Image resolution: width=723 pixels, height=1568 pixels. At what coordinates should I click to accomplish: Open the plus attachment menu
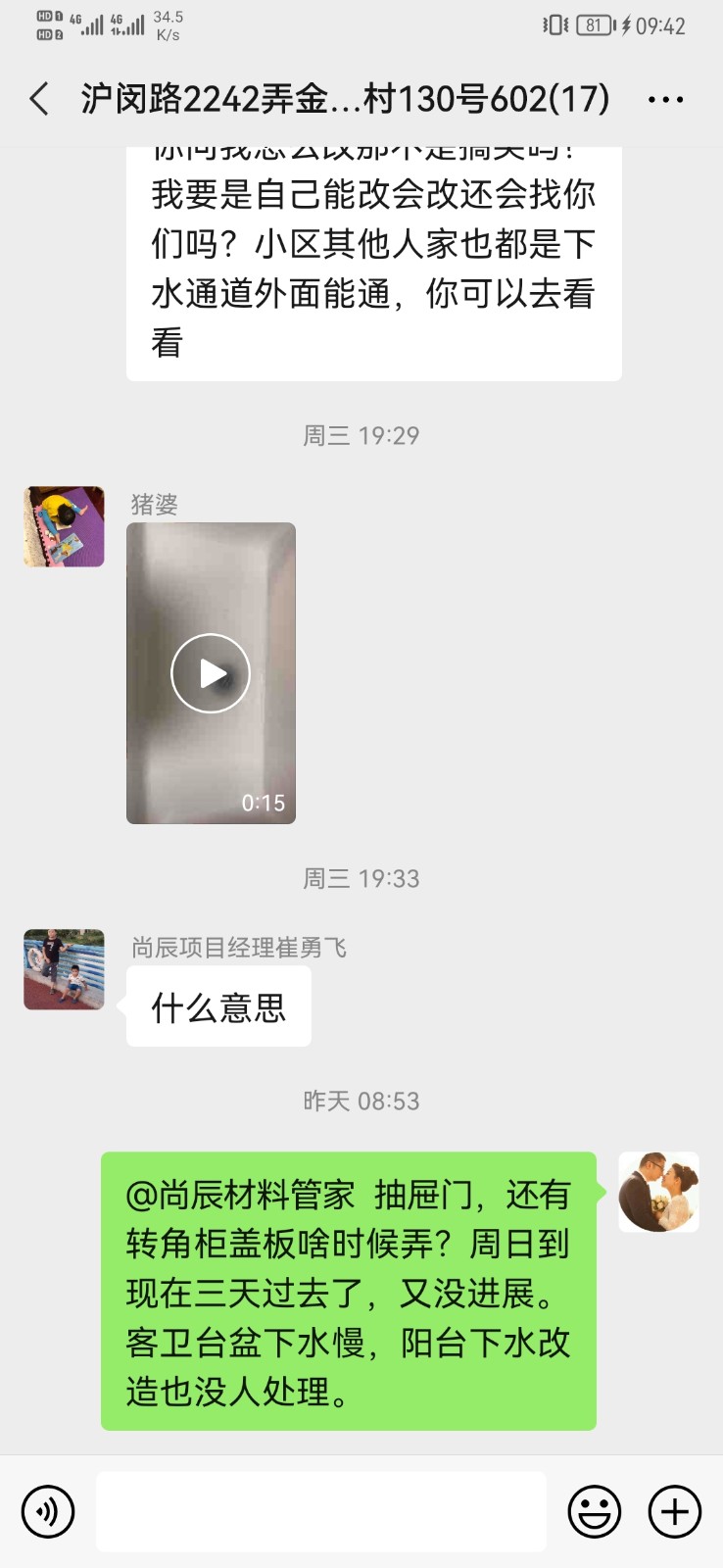(x=675, y=1511)
